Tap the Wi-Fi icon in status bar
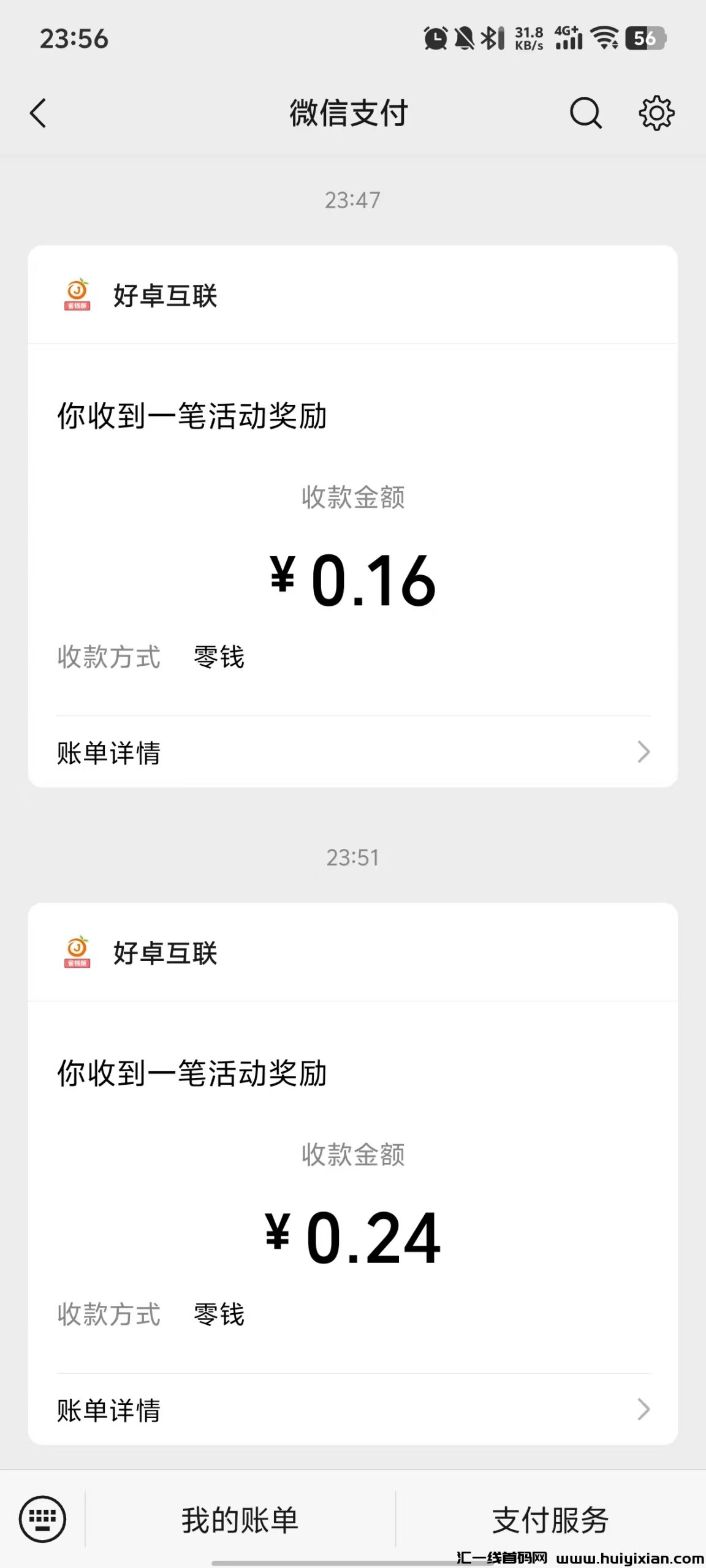 click(603, 38)
